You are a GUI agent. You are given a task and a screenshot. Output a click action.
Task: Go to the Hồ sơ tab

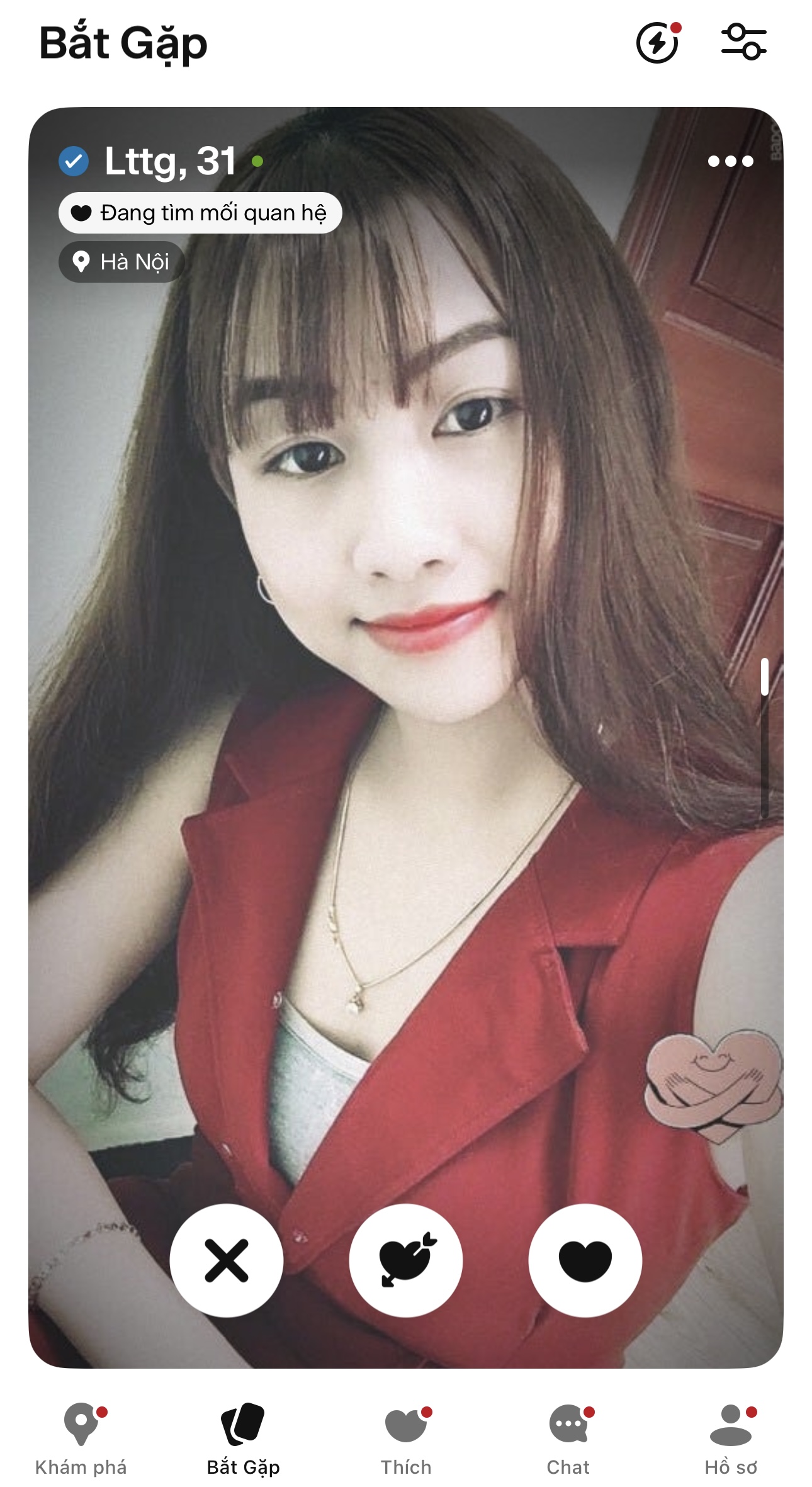coord(731,1439)
